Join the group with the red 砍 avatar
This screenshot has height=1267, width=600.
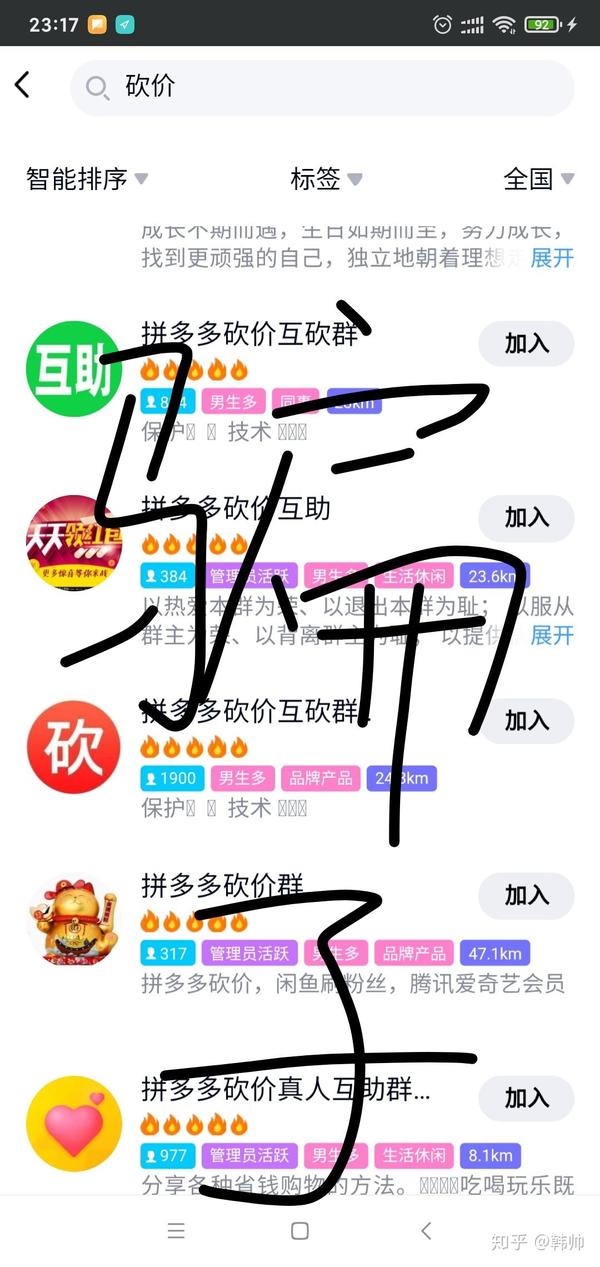point(526,720)
